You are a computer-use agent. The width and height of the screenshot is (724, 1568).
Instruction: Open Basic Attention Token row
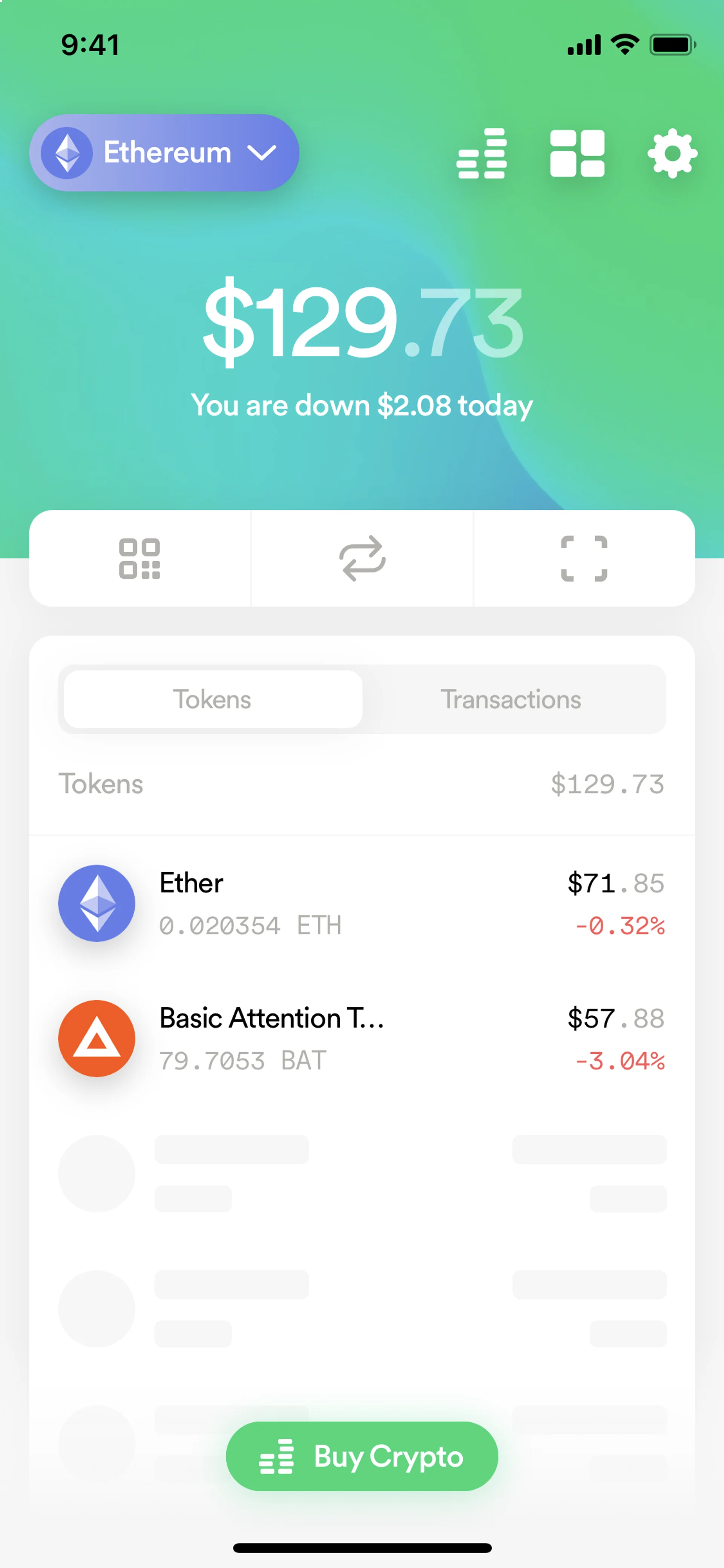pyautogui.click(x=362, y=1038)
